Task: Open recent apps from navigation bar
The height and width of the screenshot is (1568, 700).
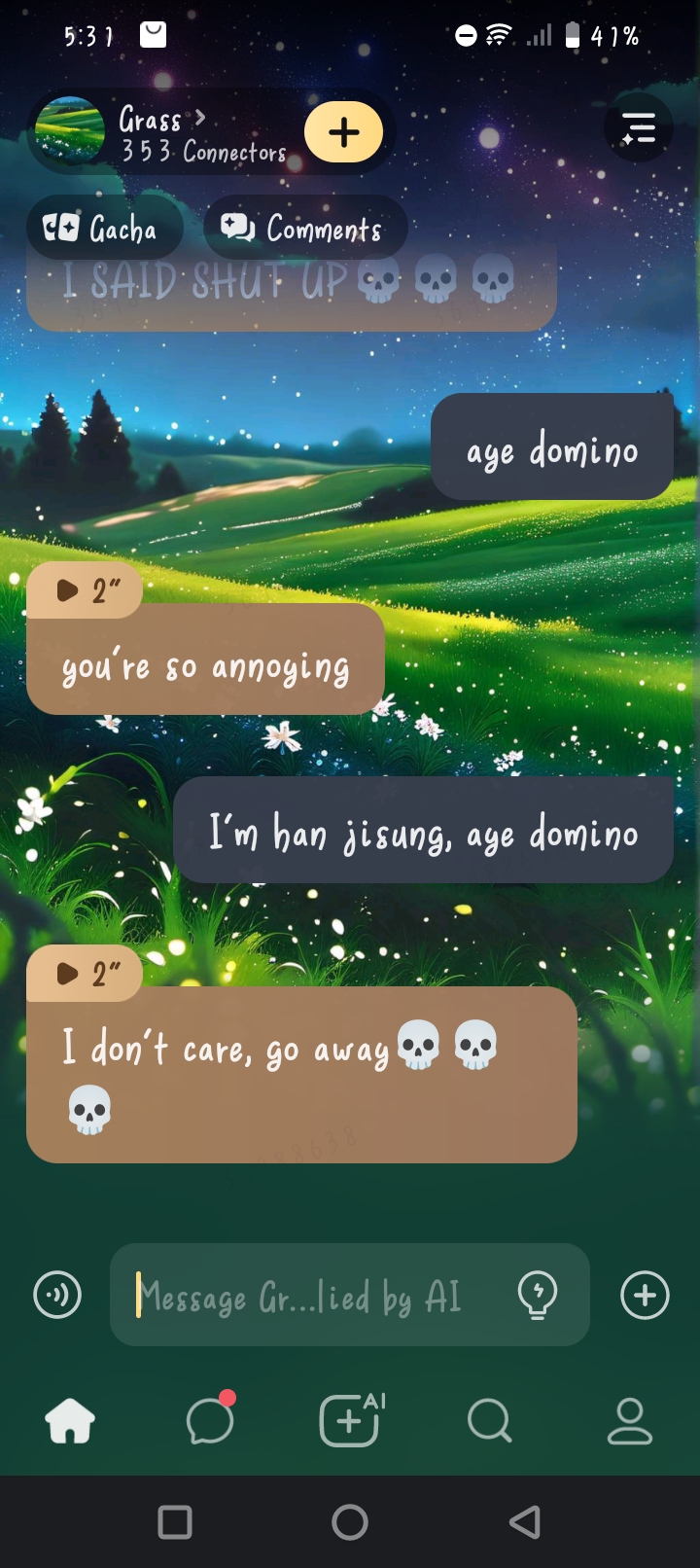Action: coord(175,1522)
